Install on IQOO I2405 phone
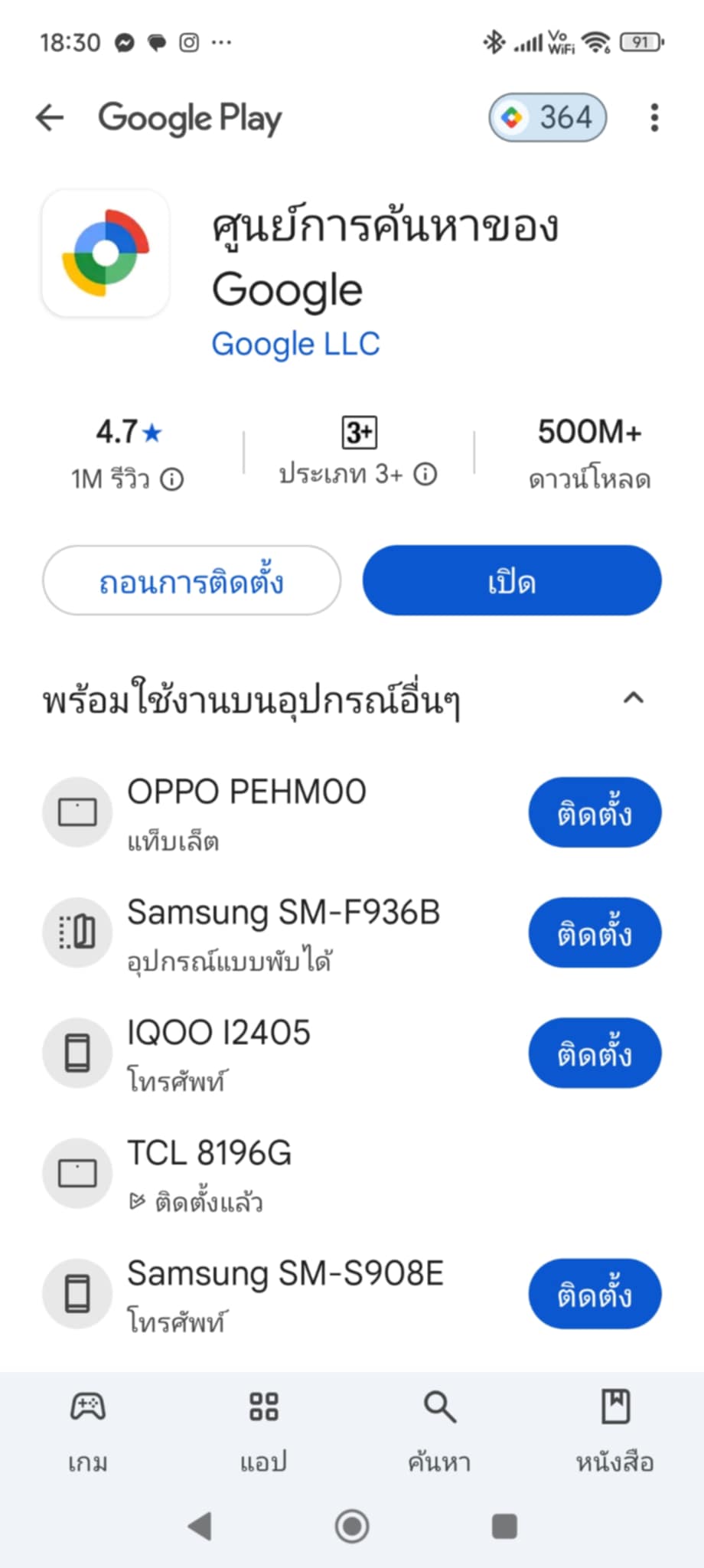Image resolution: width=704 pixels, height=1568 pixels. (x=595, y=1053)
